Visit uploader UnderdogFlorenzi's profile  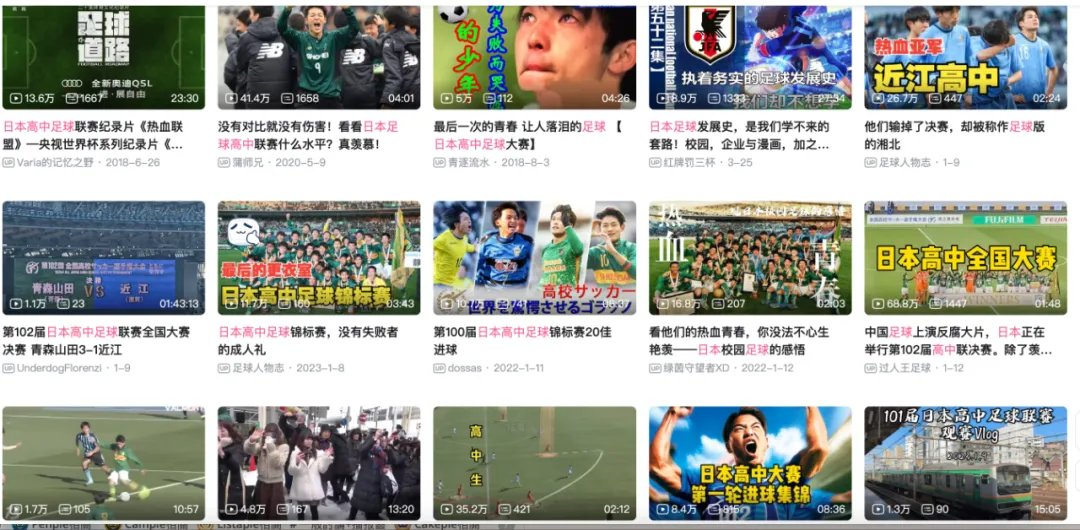coord(58,368)
